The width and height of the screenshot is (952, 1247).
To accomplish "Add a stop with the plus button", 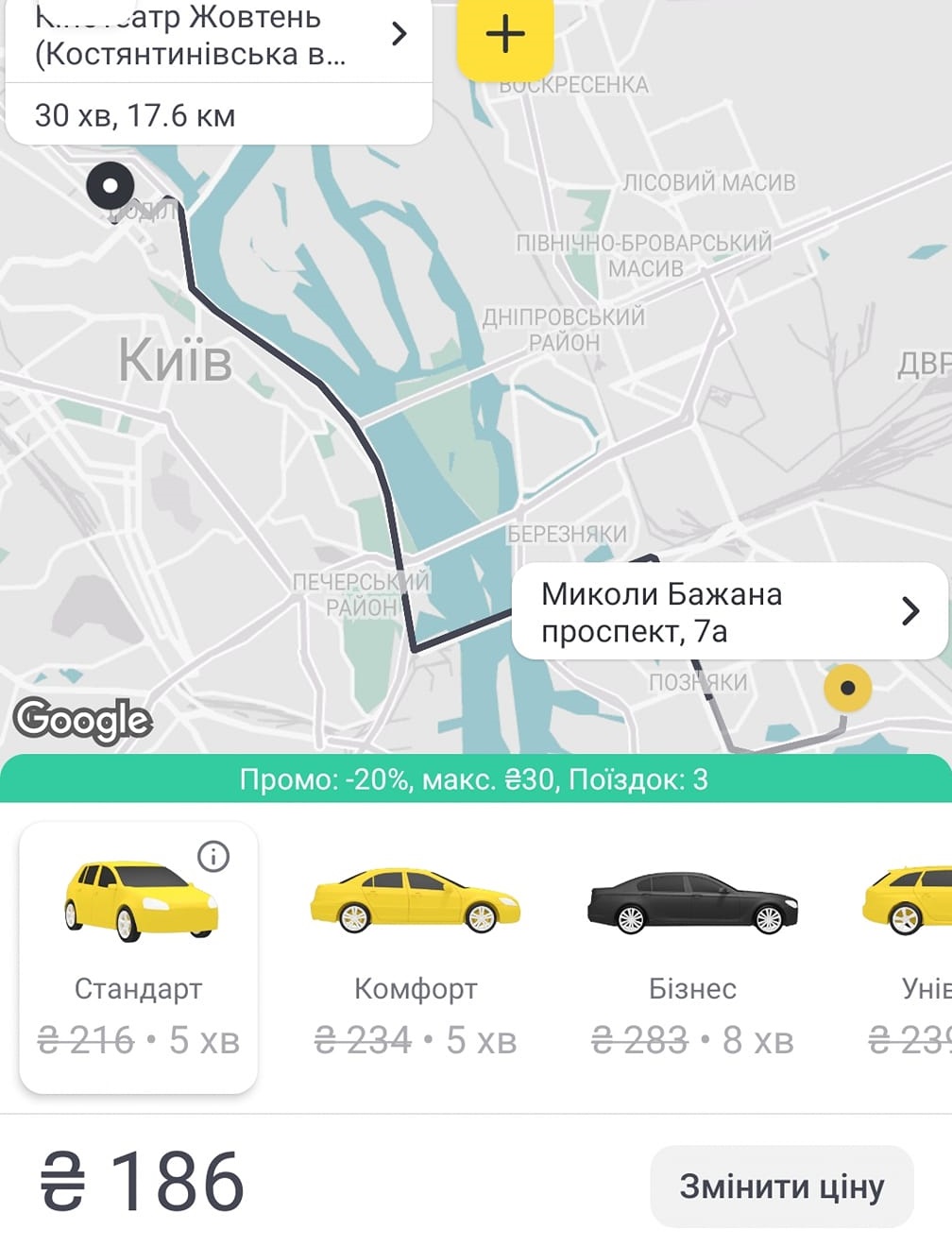I will [504, 35].
